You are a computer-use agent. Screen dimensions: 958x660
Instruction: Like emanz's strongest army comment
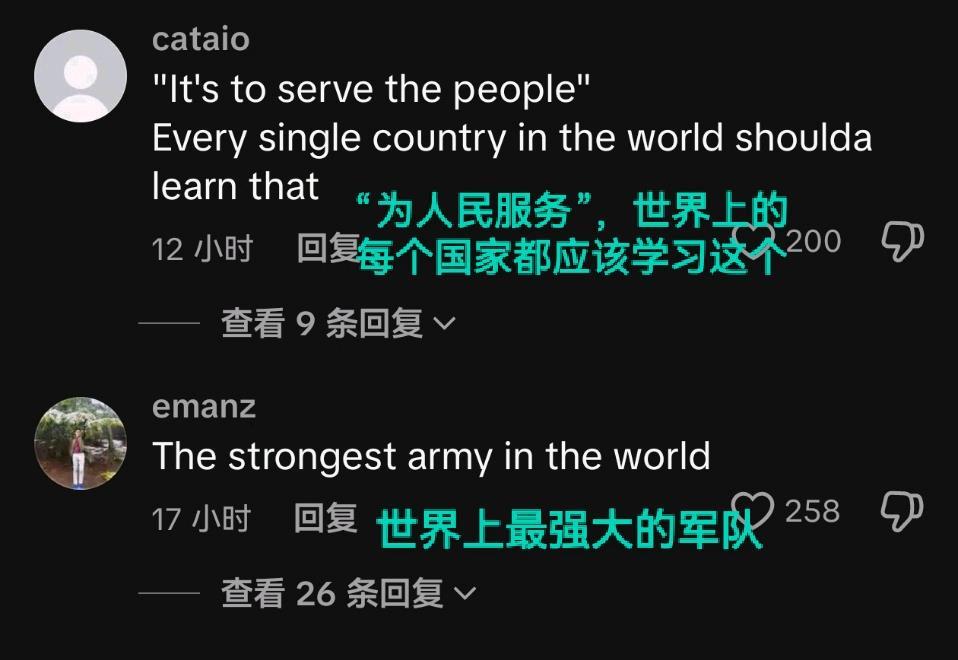(x=753, y=511)
